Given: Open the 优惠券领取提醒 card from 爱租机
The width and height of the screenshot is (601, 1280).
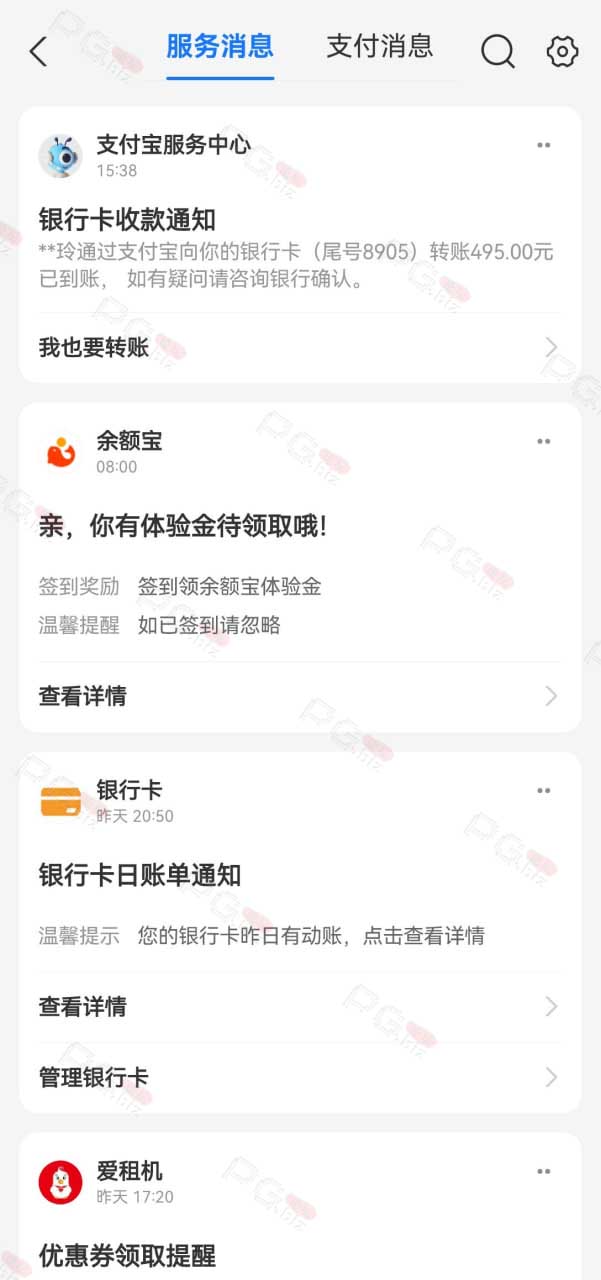Looking at the screenshot, I should point(300,1206).
